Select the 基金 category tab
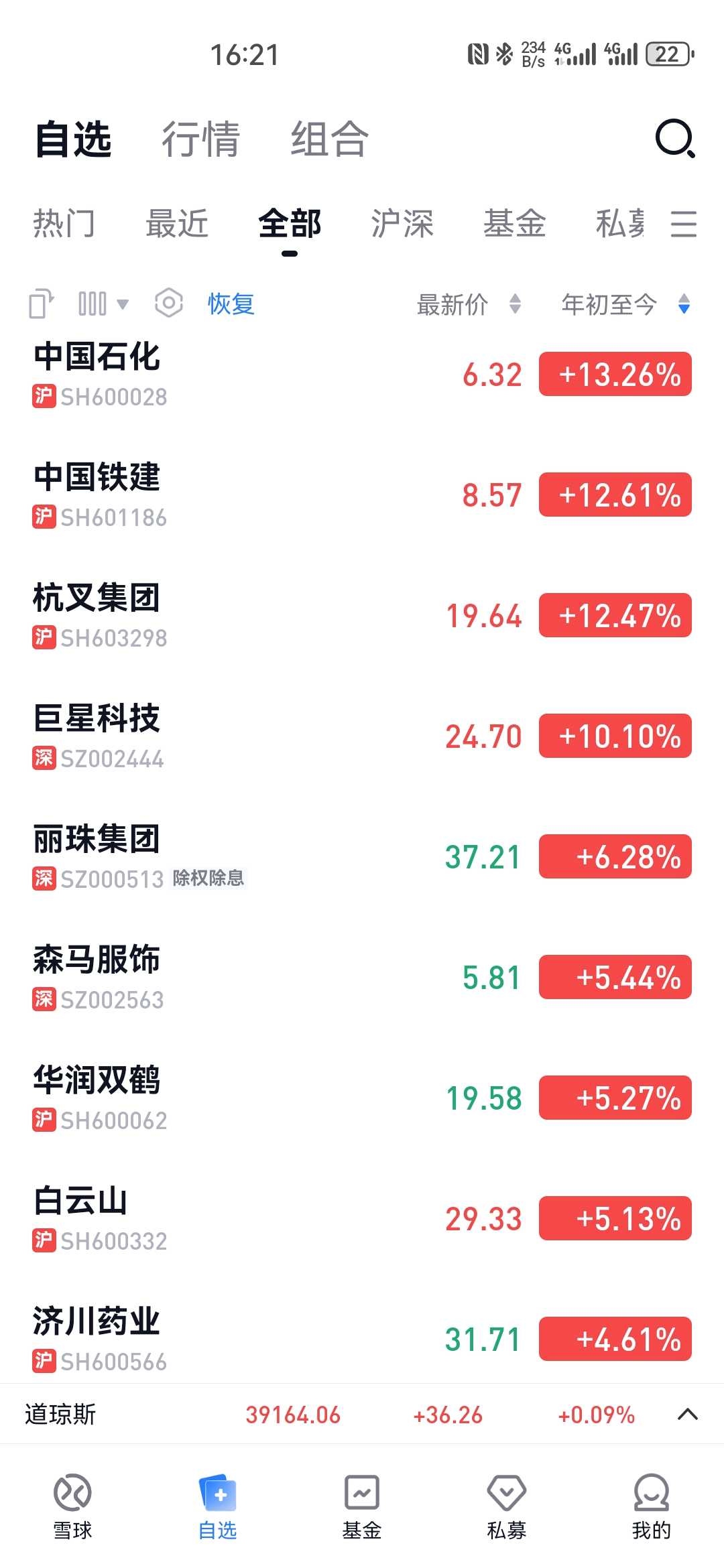This screenshot has height=1568, width=724. click(x=515, y=223)
